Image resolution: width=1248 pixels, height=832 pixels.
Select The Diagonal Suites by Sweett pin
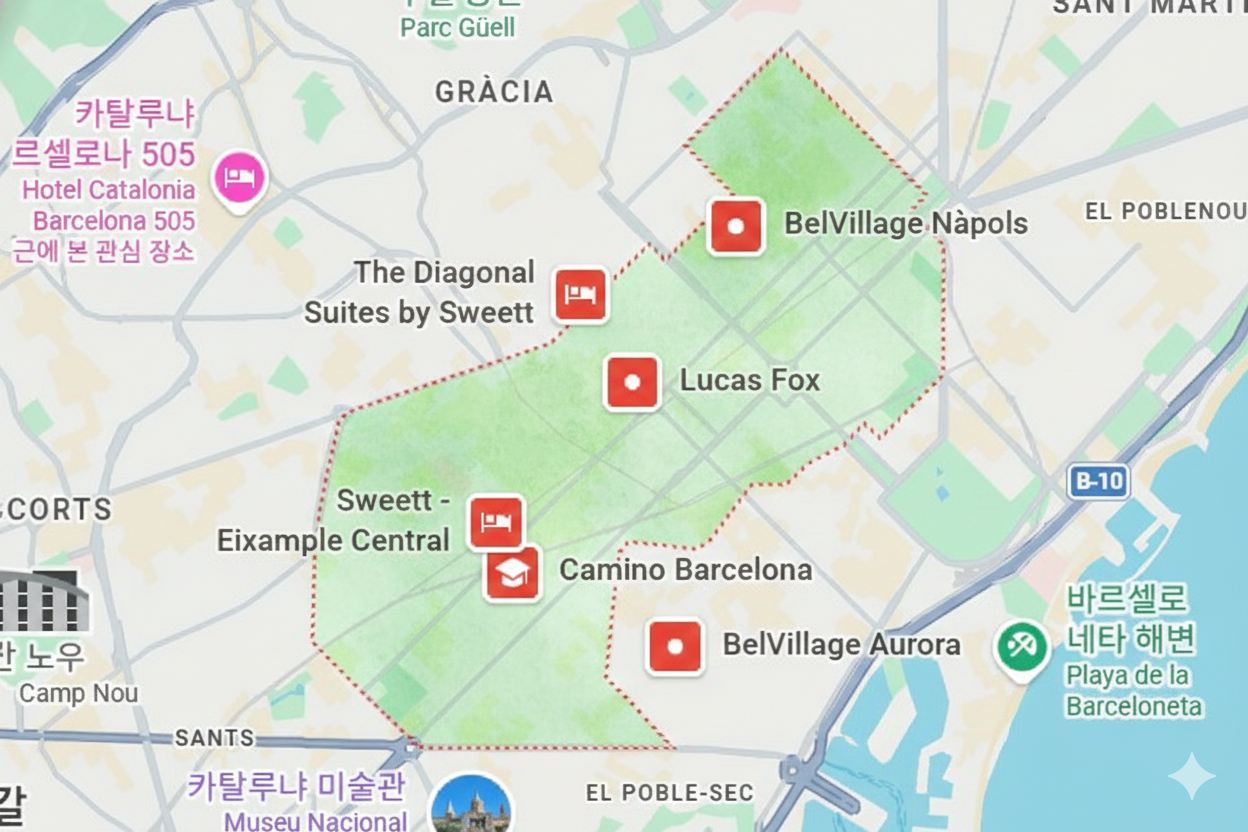pos(581,295)
